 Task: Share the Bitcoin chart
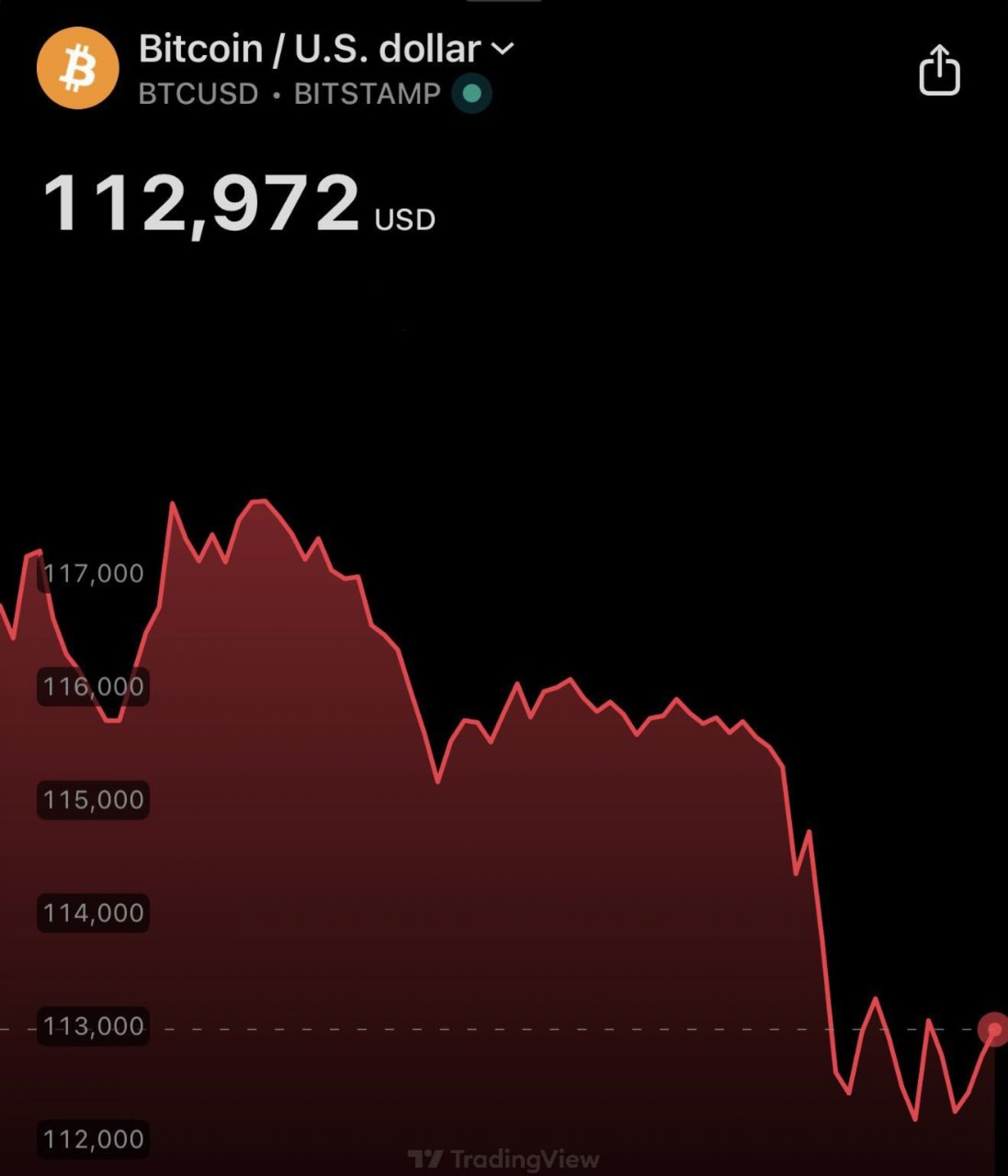(x=939, y=70)
